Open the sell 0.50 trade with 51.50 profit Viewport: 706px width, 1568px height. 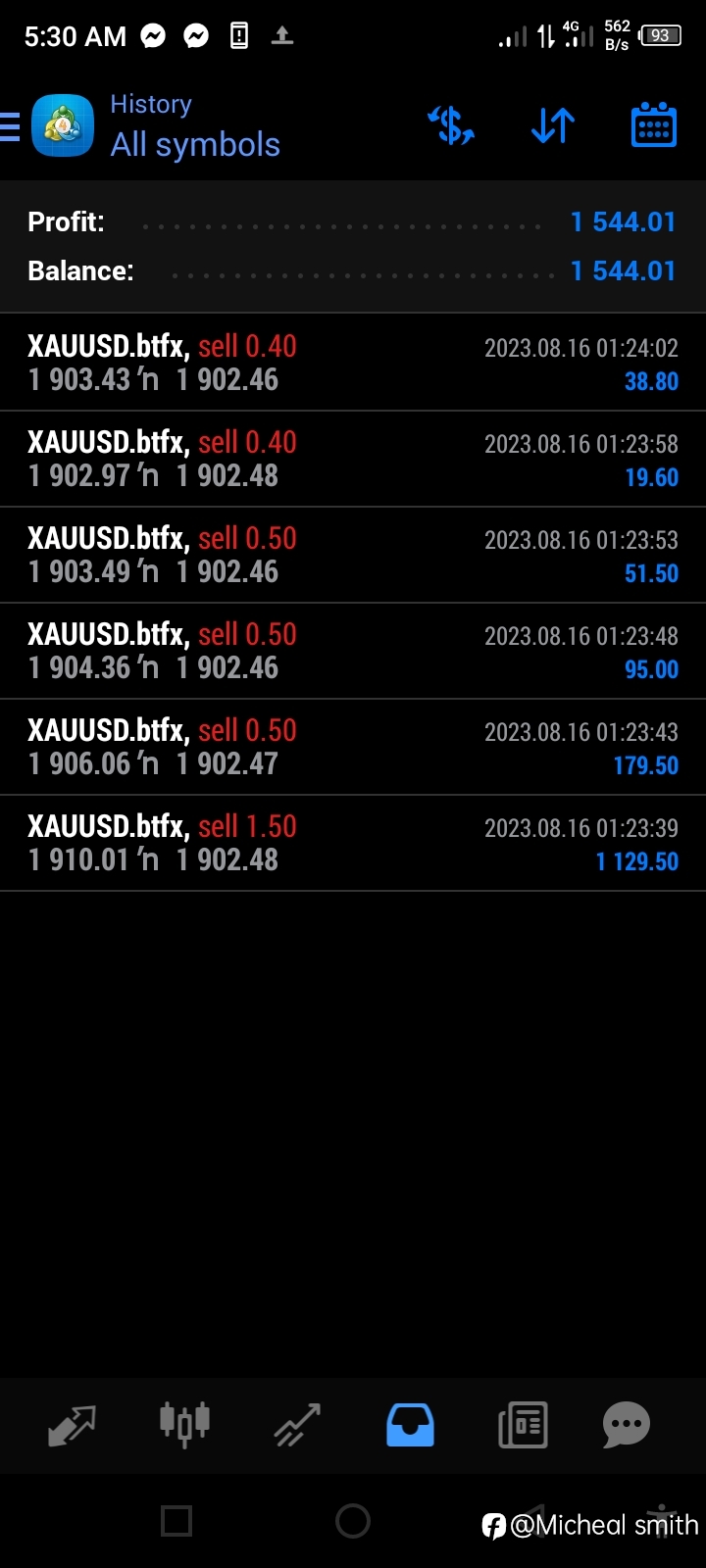point(353,555)
